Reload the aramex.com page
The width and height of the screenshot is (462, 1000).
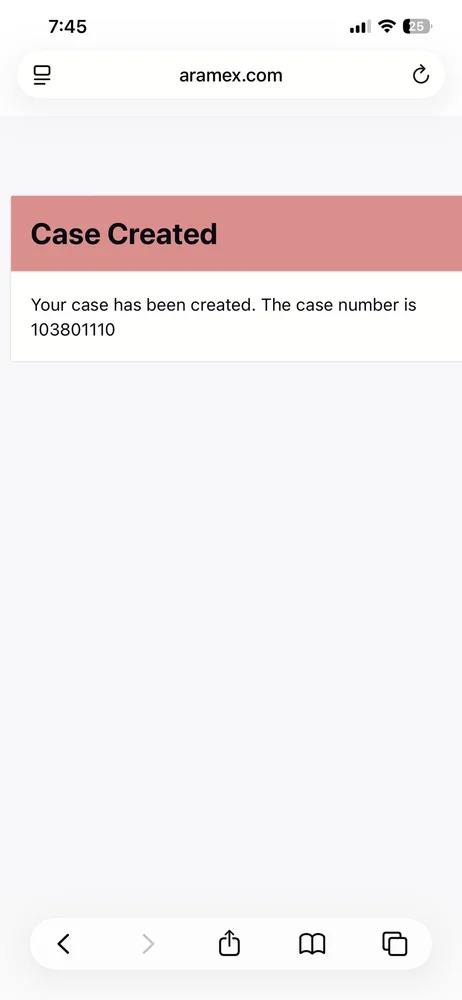coord(421,75)
